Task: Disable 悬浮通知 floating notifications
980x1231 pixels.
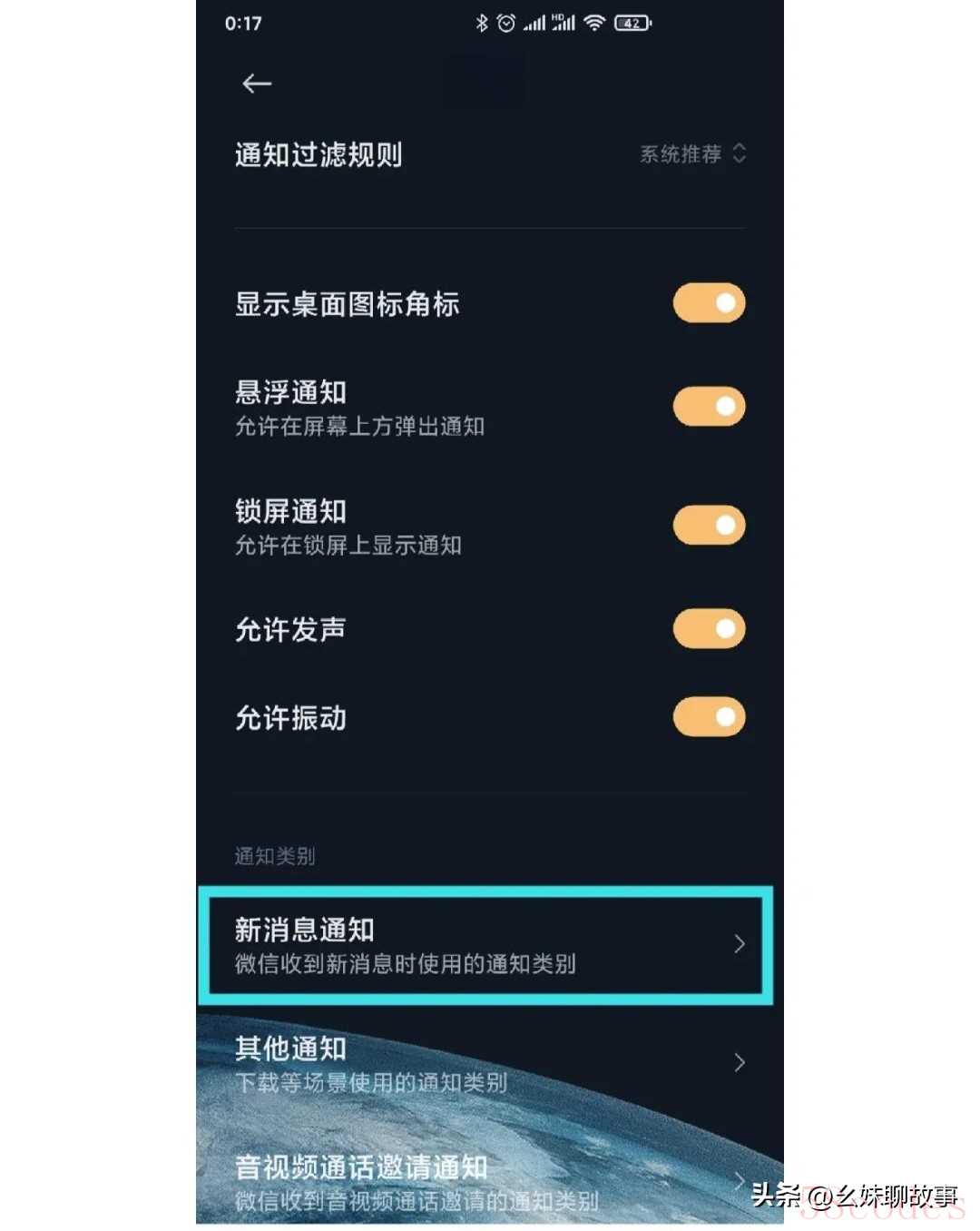Action: [x=709, y=407]
